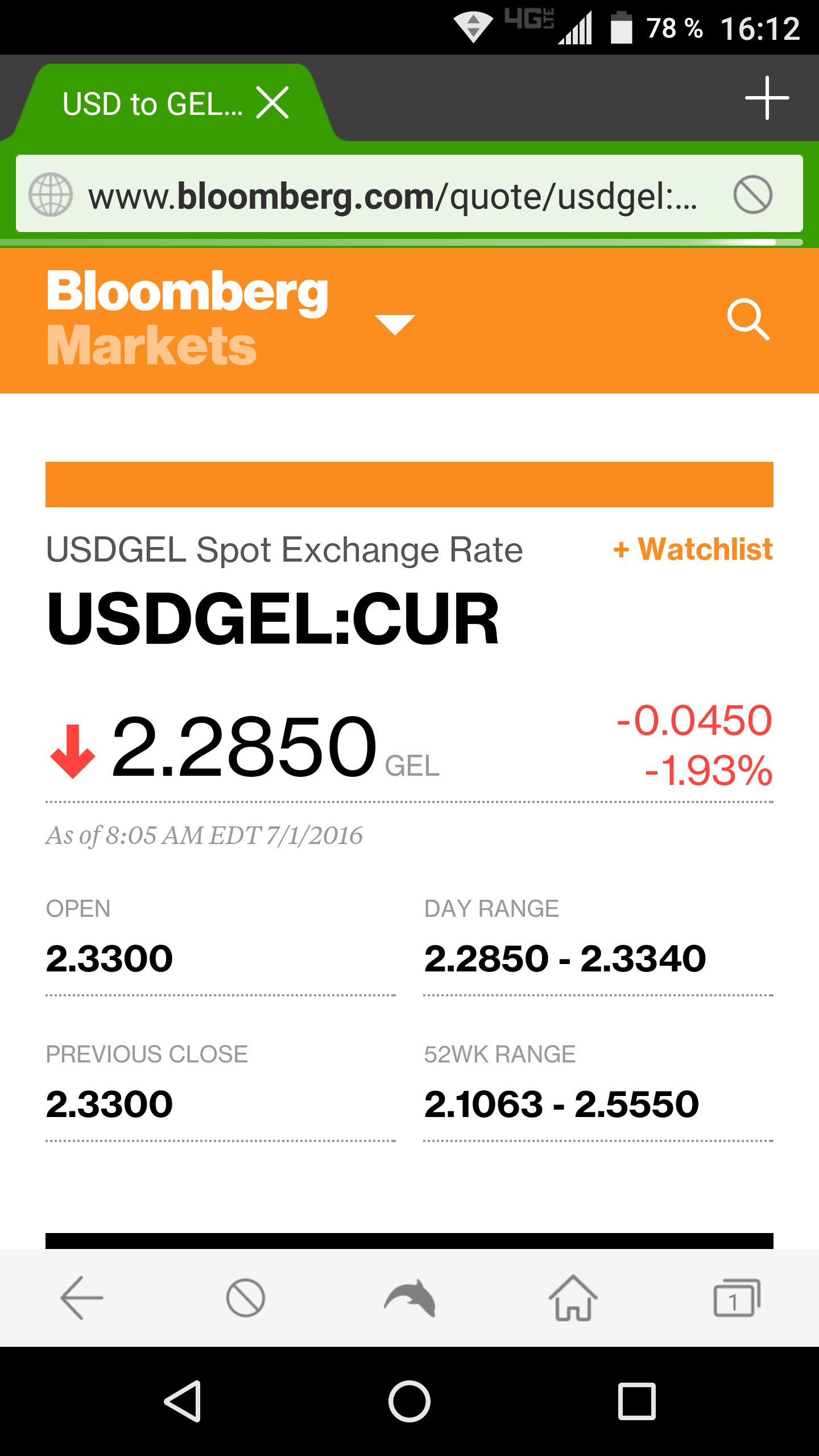
Task: Open the dolphin menu button
Action: (409, 1297)
